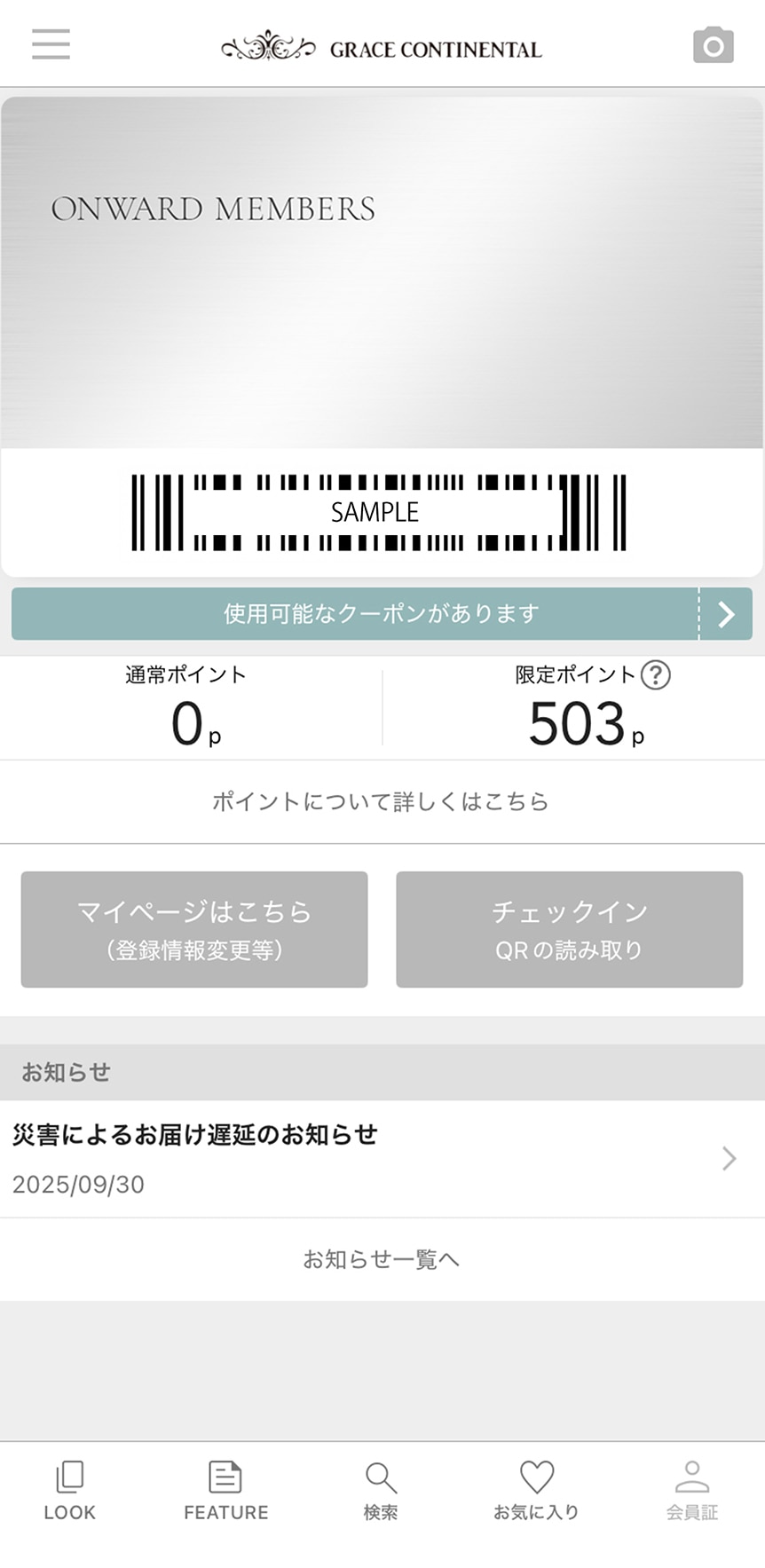
Task: Open ポイントについて詳しくはこちら link
Action: [381, 801]
